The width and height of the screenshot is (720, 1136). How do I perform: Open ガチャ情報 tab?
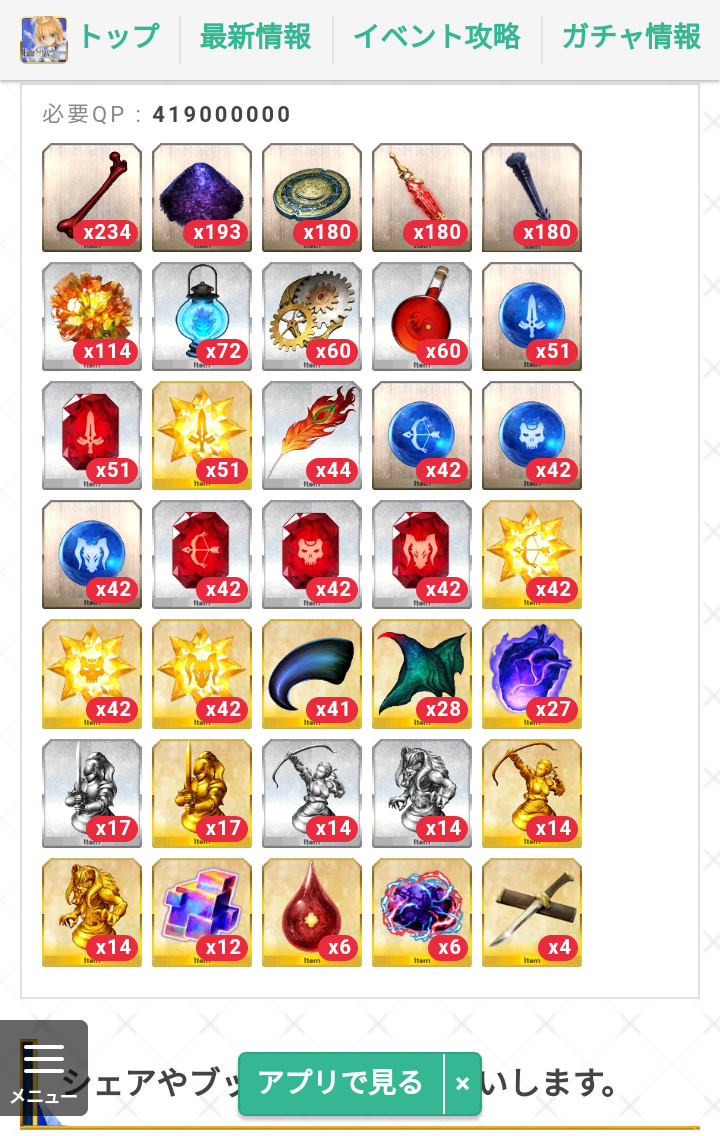point(631,38)
